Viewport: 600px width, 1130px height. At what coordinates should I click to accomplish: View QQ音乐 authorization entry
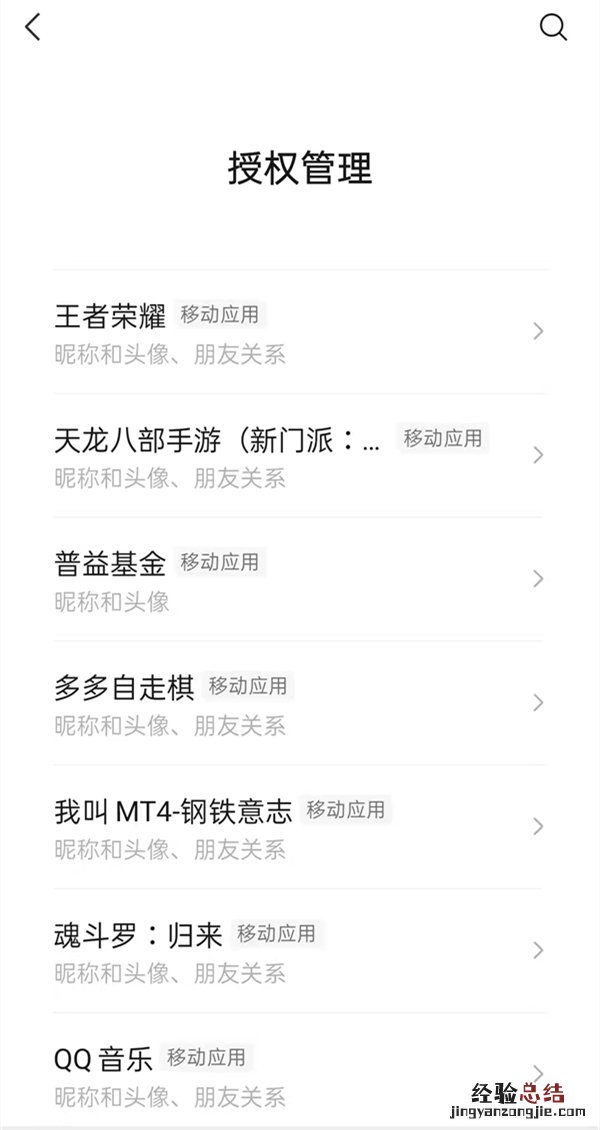tap(298, 1073)
